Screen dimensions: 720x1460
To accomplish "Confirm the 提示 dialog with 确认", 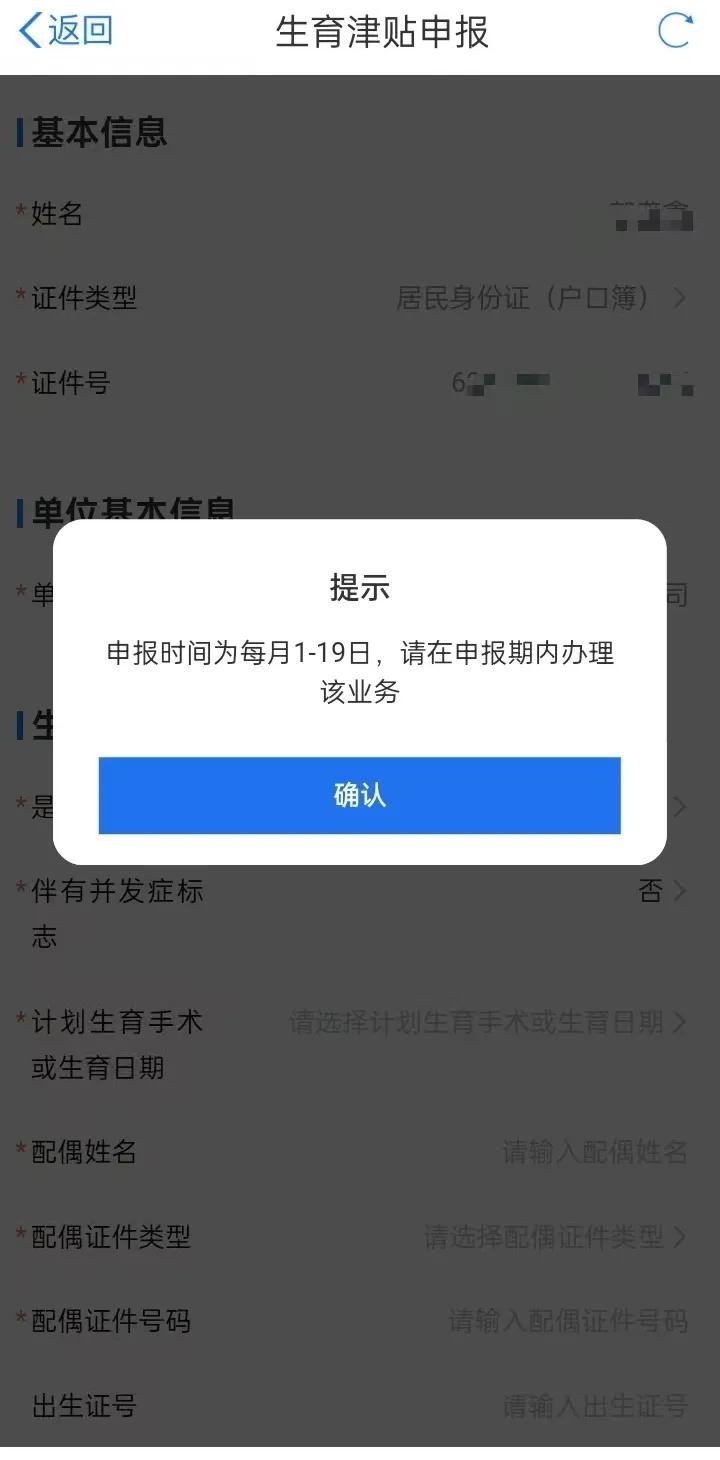I will pos(359,795).
